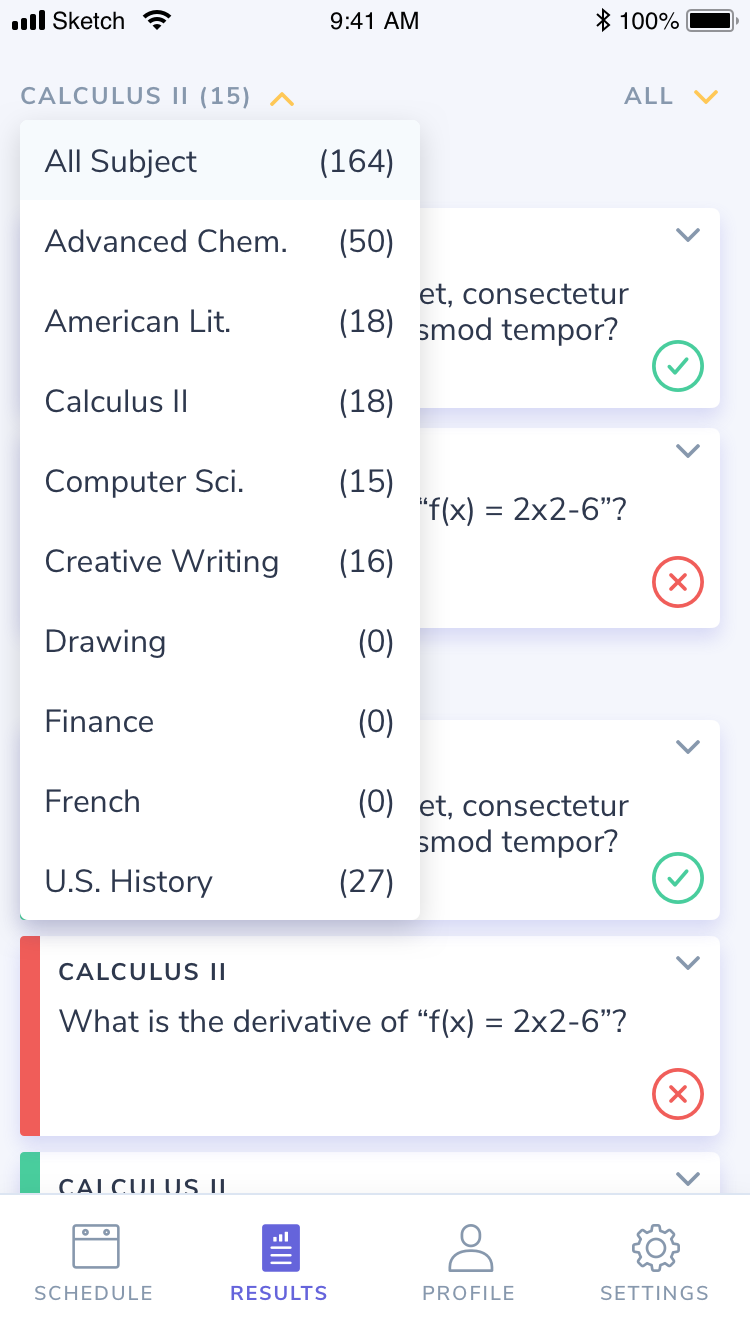Collapse the subject dropdown via the orange chevron

[x=281, y=97]
